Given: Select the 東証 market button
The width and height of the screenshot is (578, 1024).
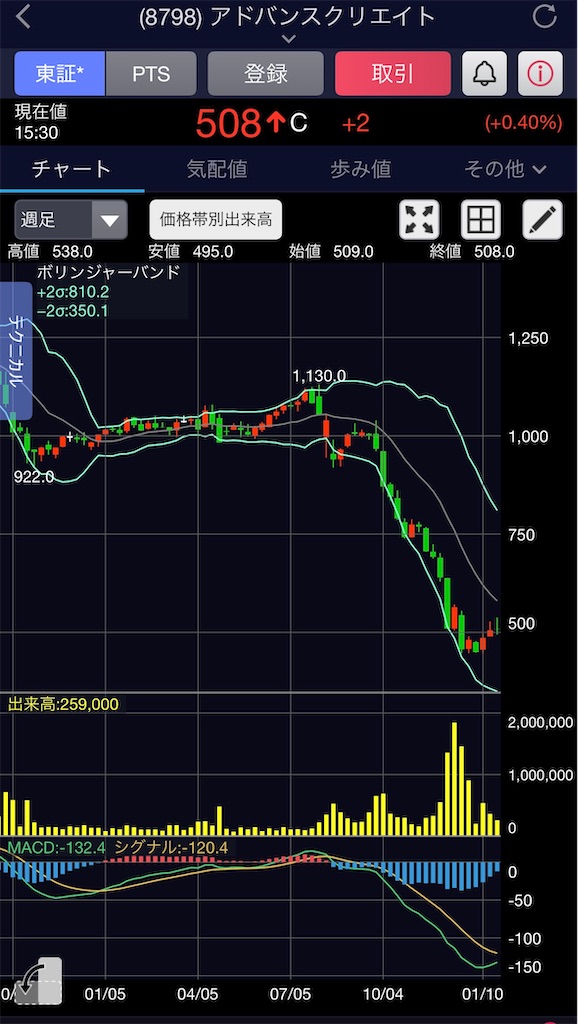Looking at the screenshot, I should click(59, 74).
